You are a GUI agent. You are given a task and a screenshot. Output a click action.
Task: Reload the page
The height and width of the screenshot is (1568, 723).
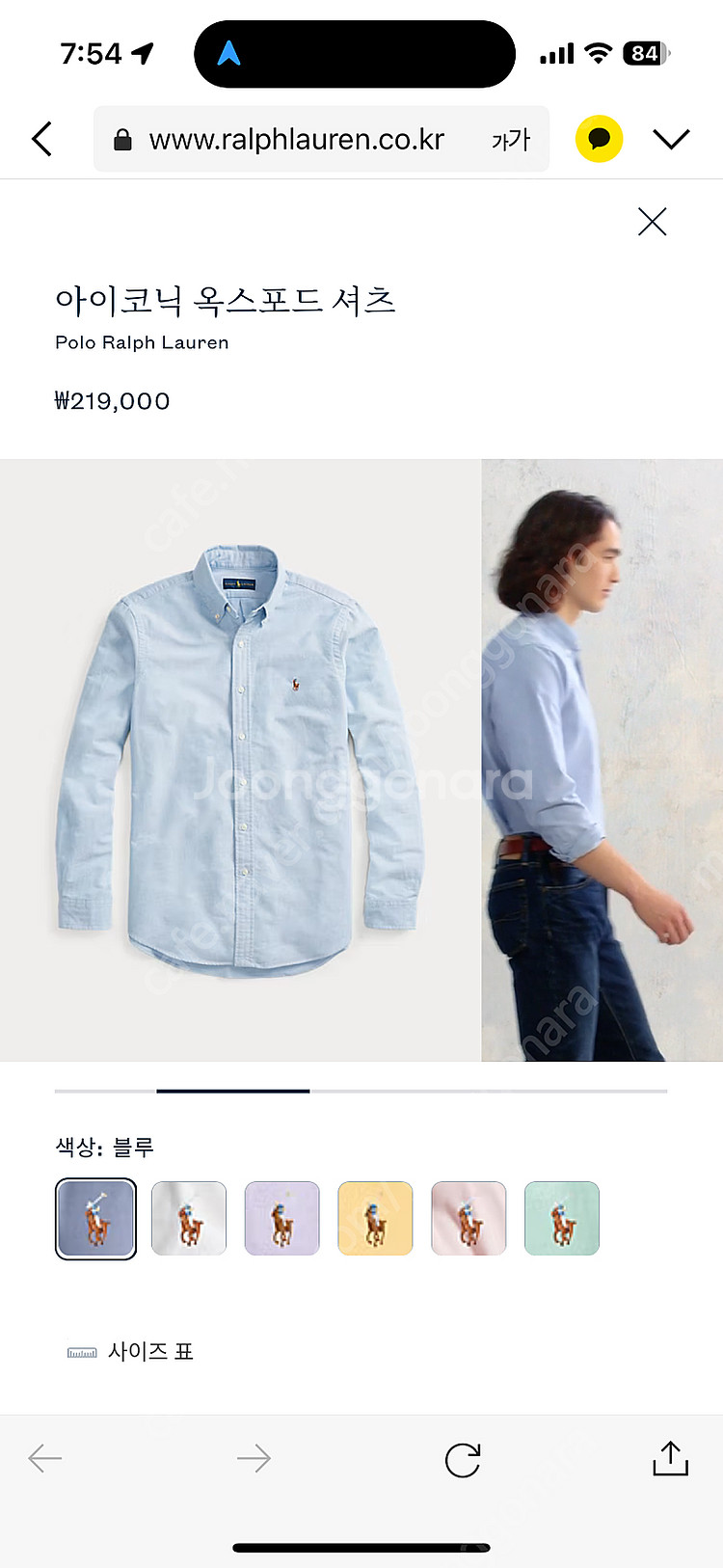point(463,1460)
